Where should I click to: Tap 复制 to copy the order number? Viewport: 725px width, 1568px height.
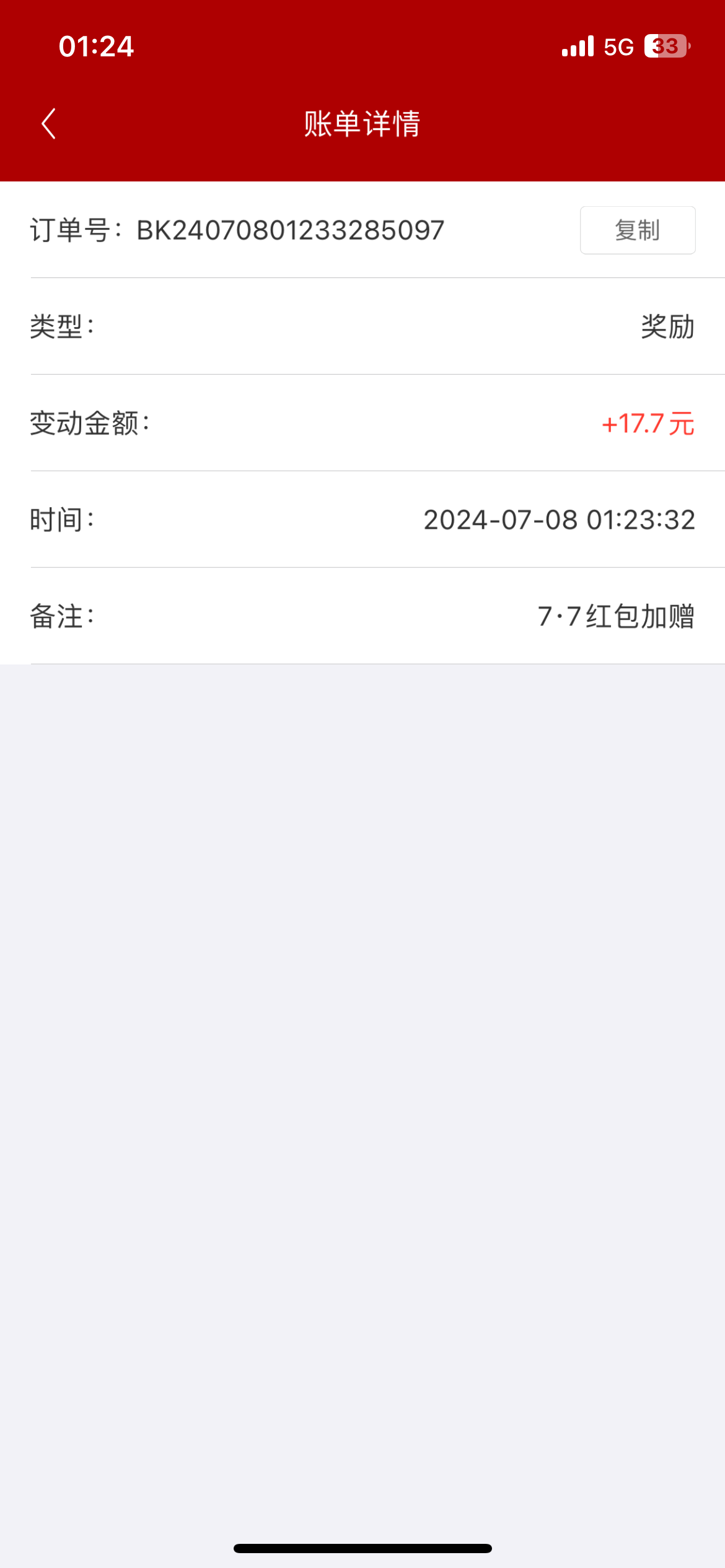coord(638,230)
